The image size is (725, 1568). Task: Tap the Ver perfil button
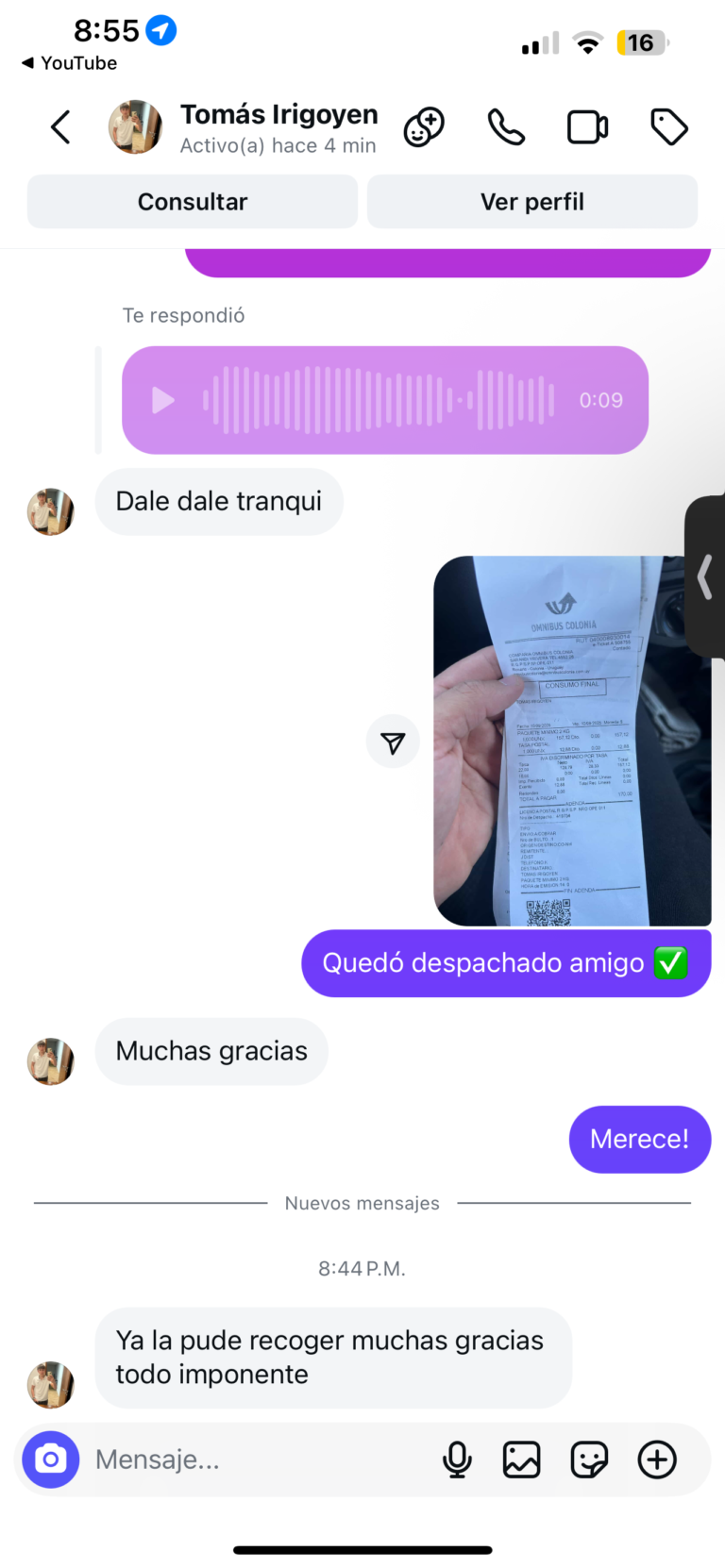pyautogui.click(x=532, y=202)
